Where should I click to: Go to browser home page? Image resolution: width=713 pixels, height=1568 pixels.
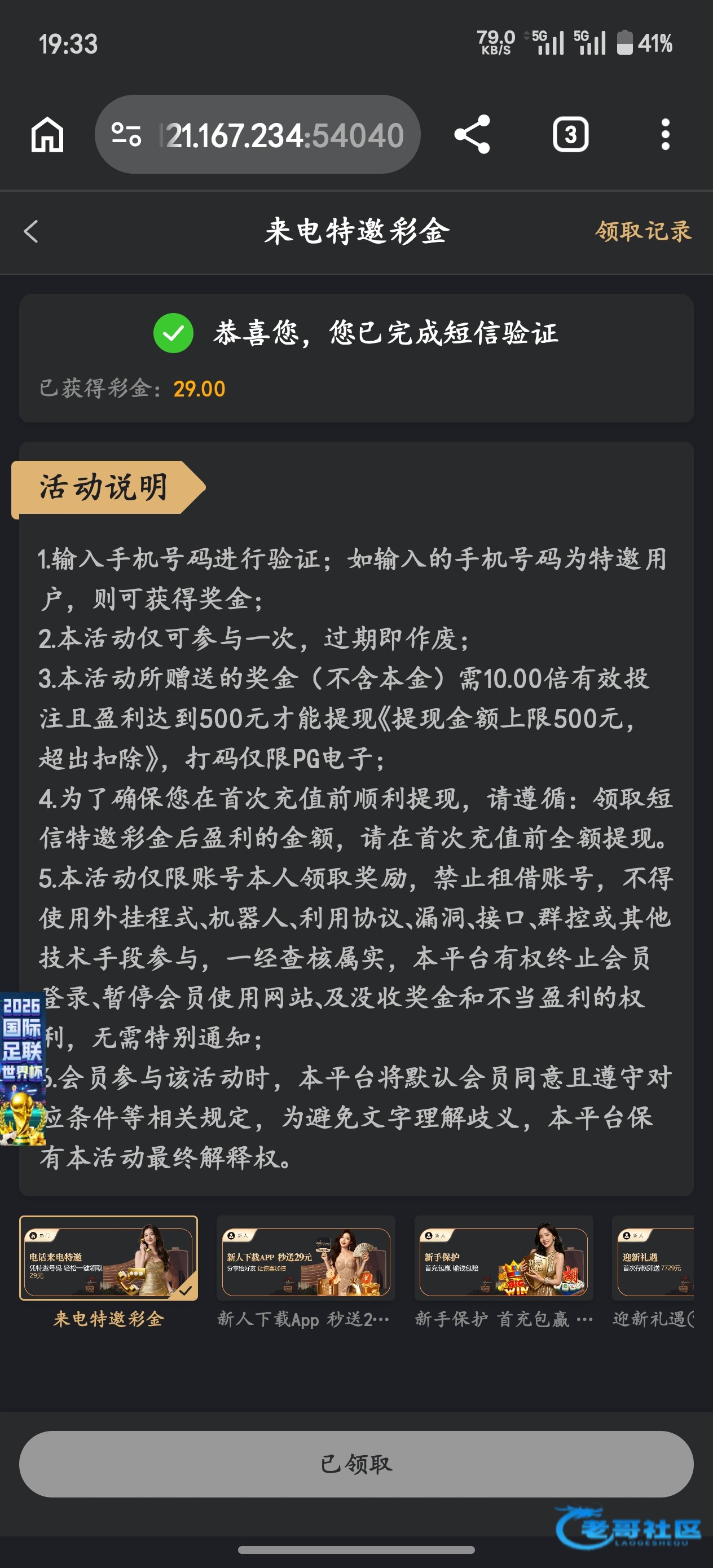click(x=47, y=135)
